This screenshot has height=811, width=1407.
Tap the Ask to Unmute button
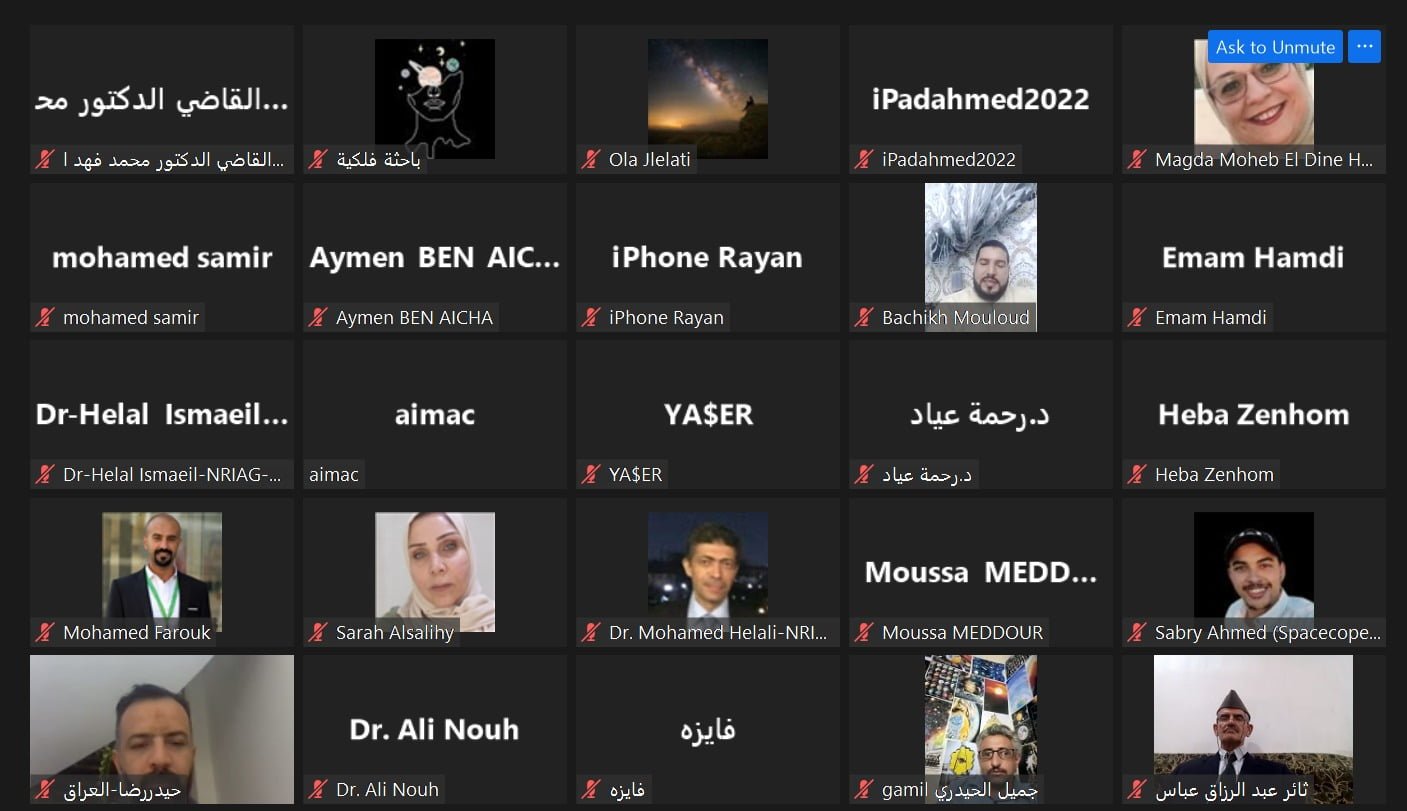tap(1275, 47)
